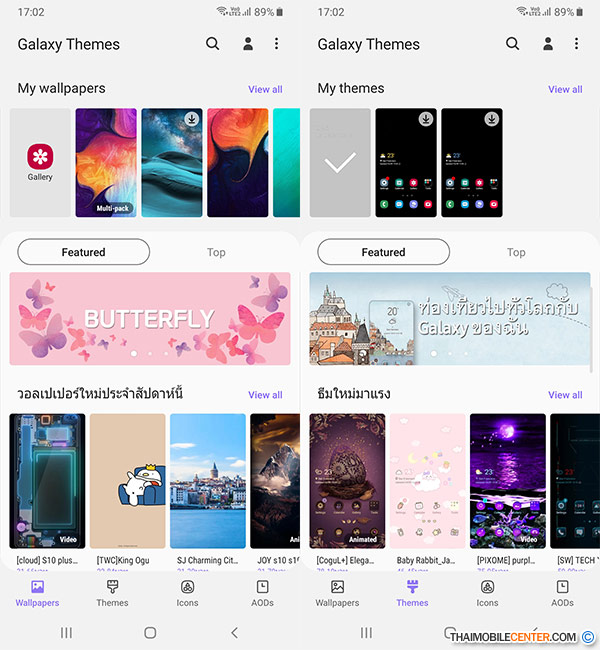The width and height of the screenshot is (600, 650).
Task: Open the Thai Galaxy travel theme banner
Action: coord(449,318)
